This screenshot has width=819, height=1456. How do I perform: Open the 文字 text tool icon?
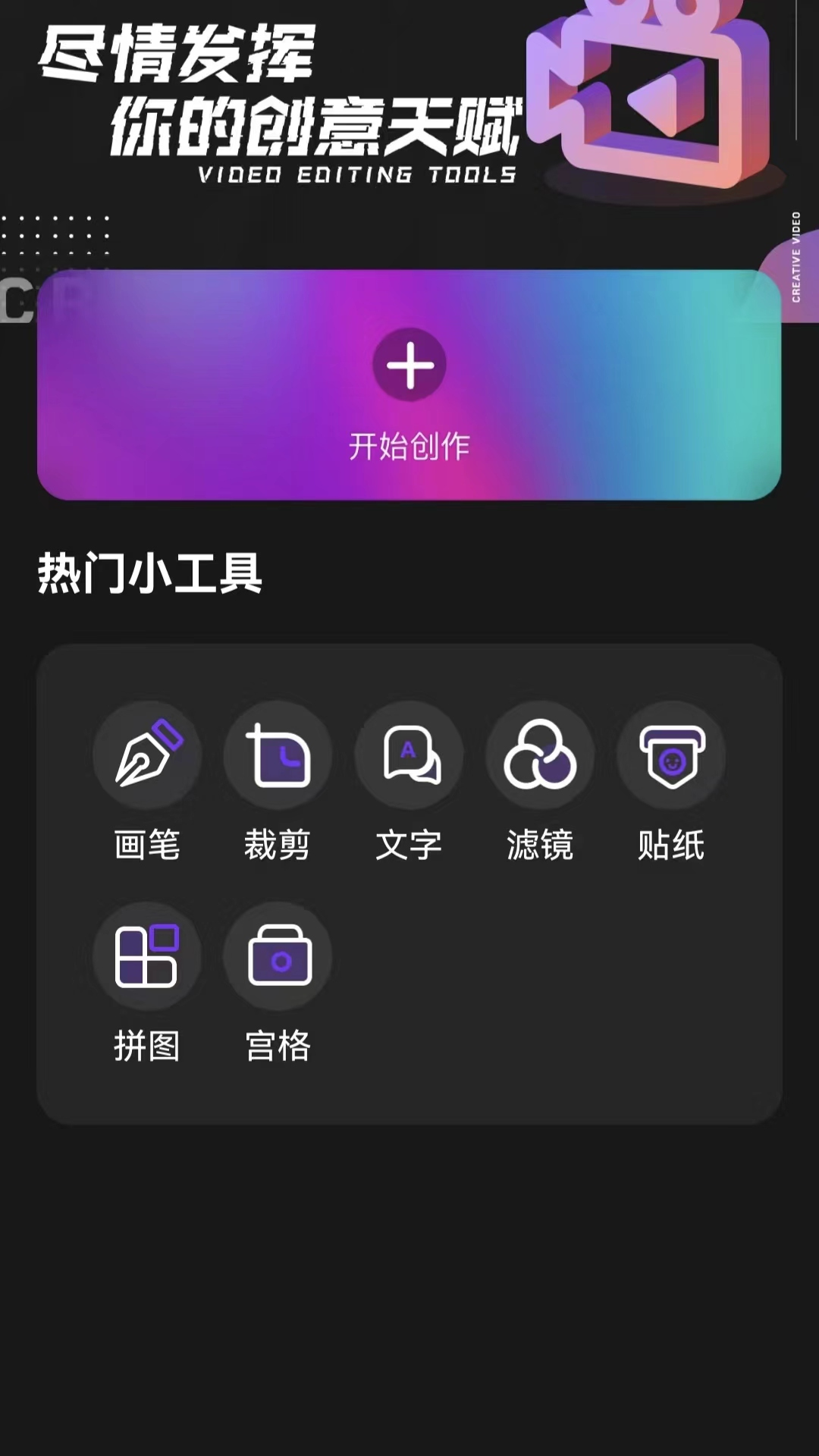(x=409, y=755)
